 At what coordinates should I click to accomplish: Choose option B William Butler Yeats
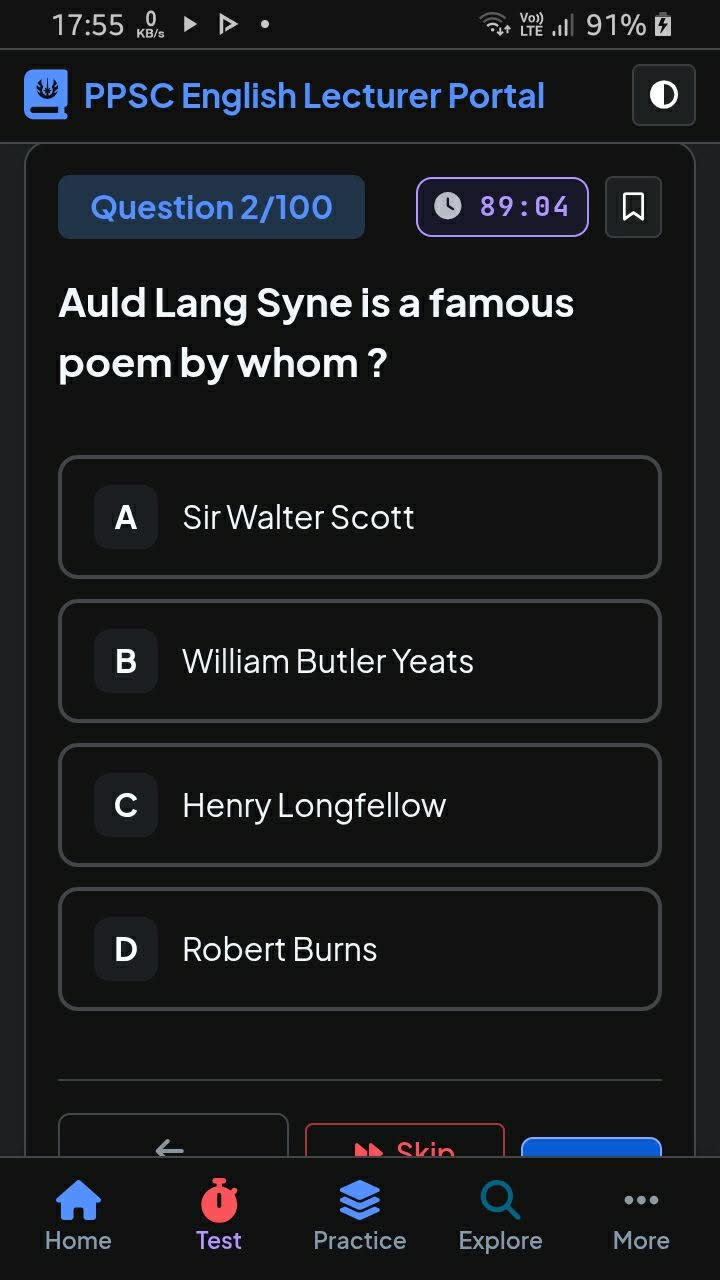click(360, 661)
